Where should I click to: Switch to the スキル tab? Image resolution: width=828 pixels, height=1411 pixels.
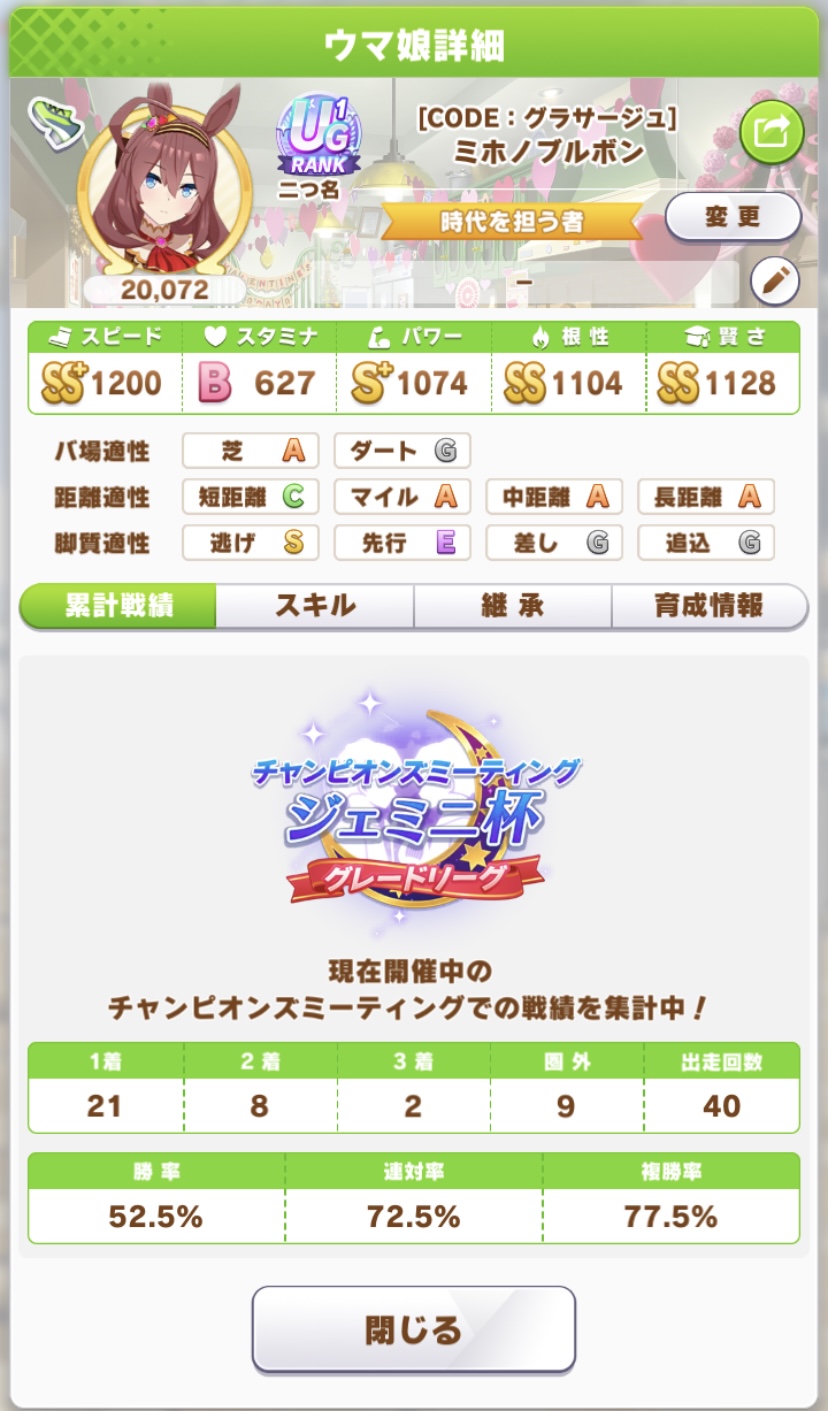coord(315,606)
